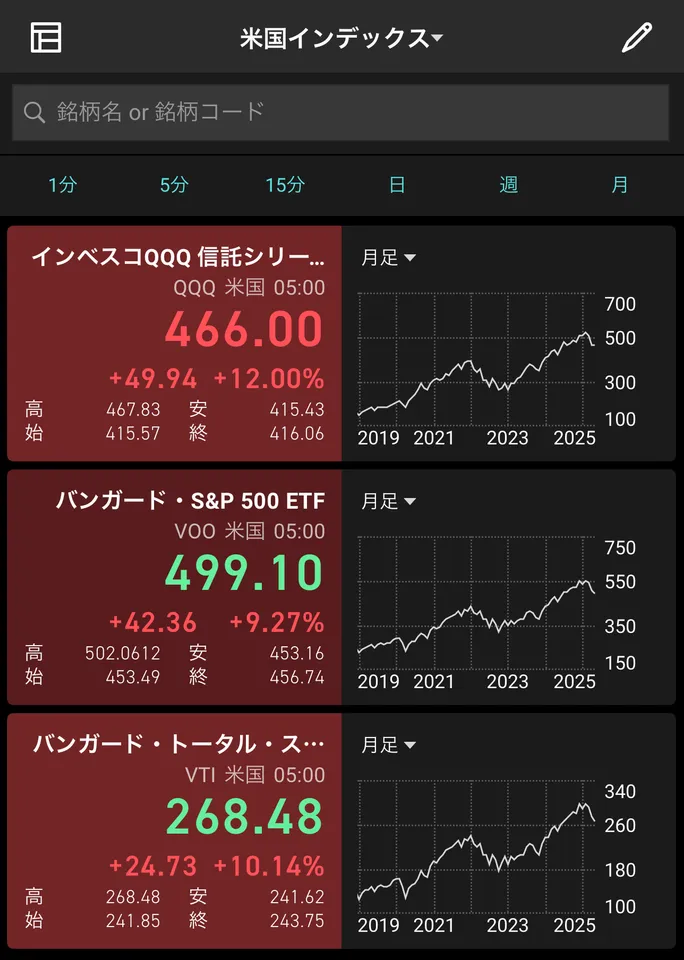Screen dimensions: 684x960
Task: Open the インベスコQQQ quote card
Action: (175, 343)
